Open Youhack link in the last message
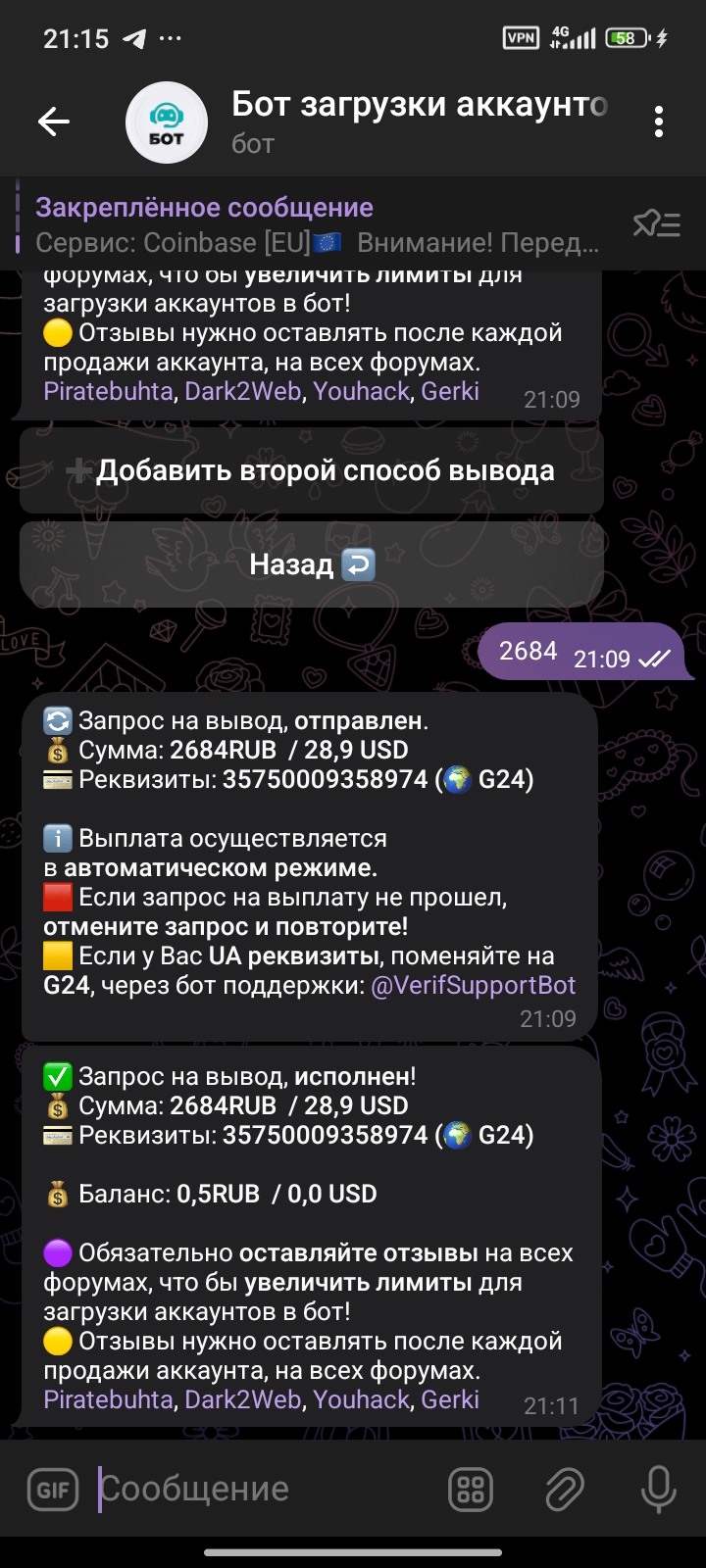The height and width of the screenshot is (1568, 706). pyautogui.click(x=361, y=1399)
